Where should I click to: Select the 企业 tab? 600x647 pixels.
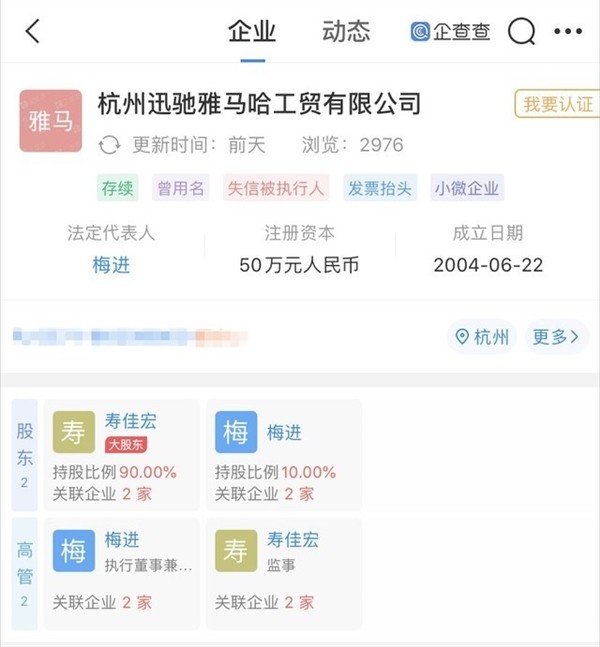252,32
